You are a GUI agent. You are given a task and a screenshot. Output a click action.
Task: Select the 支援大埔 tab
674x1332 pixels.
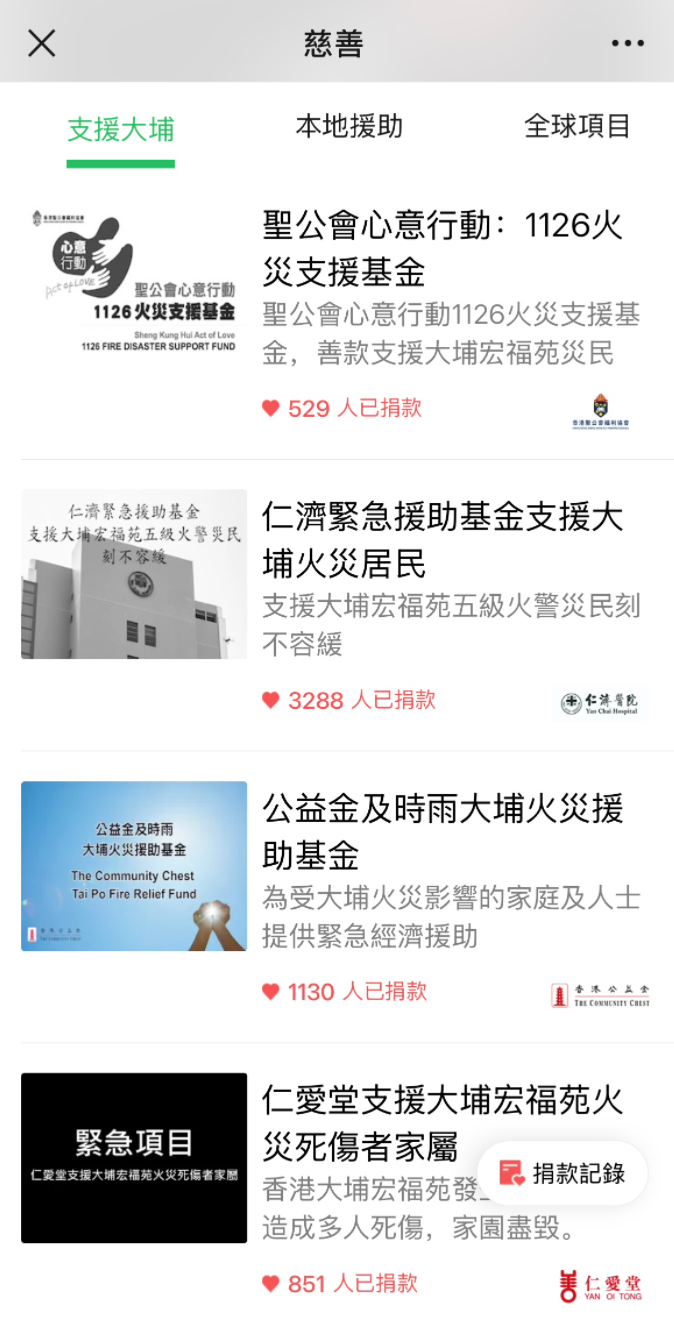tap(120, 128)
